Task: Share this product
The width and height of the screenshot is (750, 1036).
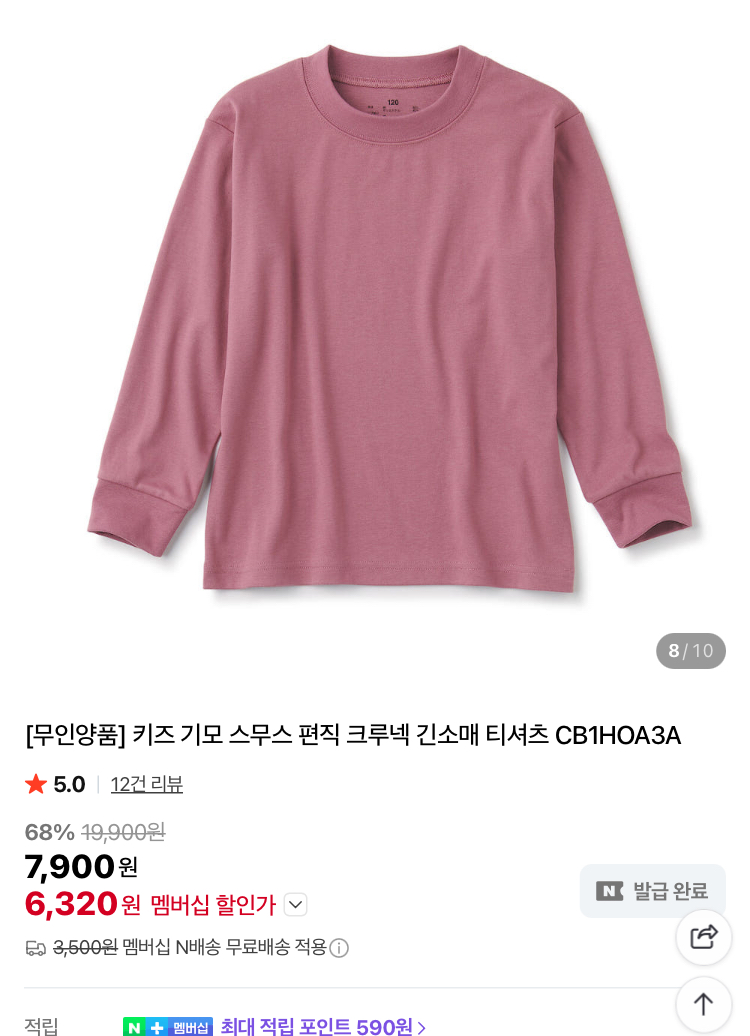Action: pyautogui.click(x=704, y=937)
